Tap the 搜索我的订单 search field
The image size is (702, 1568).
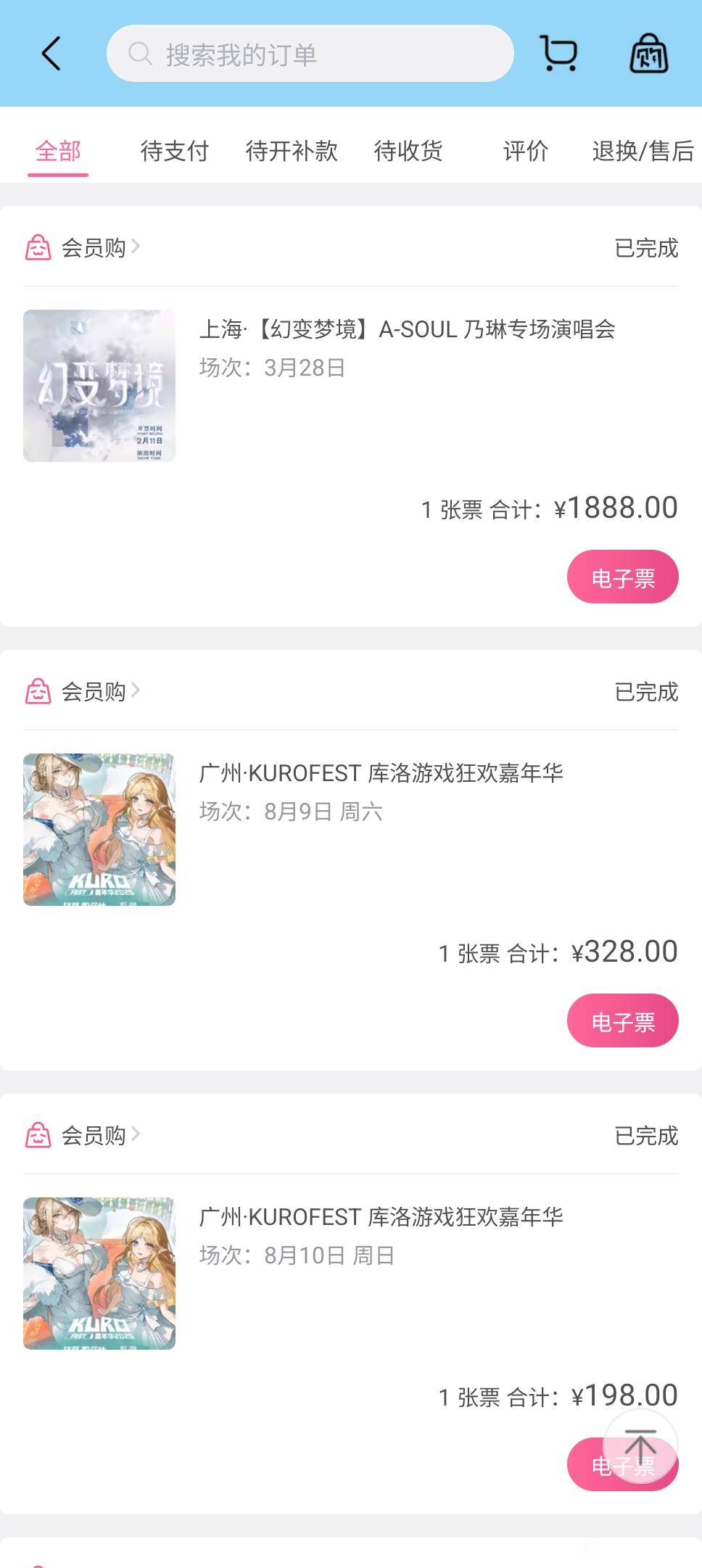(x=310, y=54)
